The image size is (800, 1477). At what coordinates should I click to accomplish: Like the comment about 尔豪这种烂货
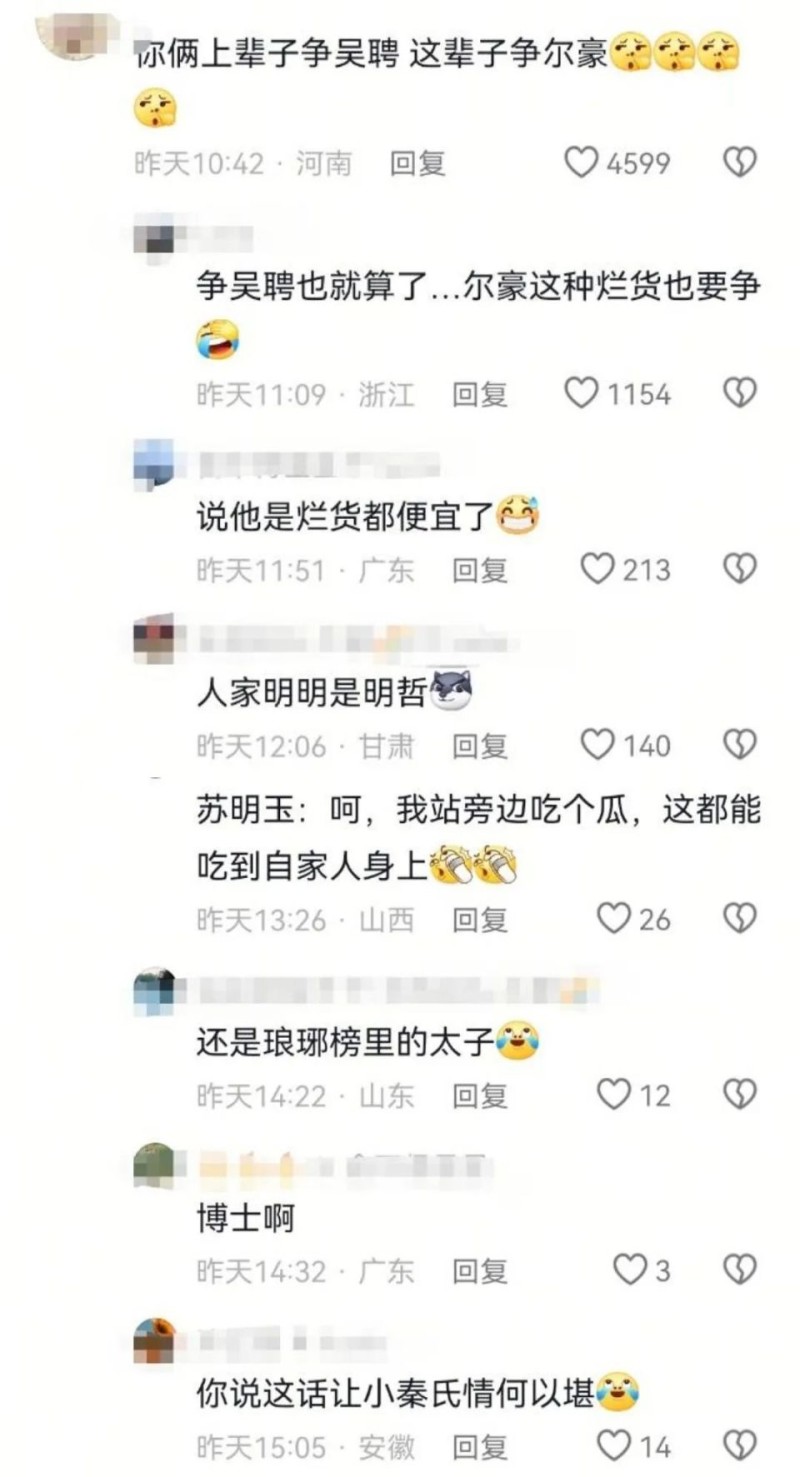[x=582, y=394]
